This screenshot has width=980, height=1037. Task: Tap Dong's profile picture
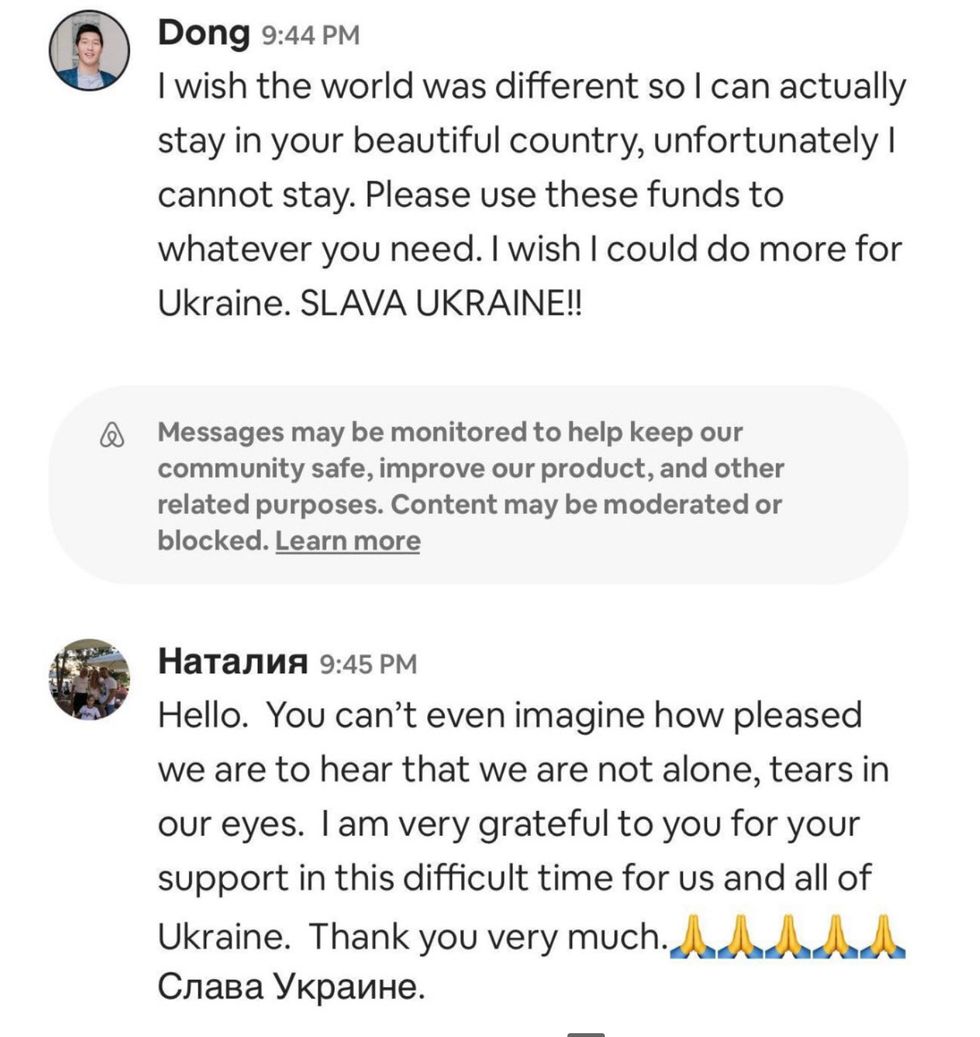(88, 50)
